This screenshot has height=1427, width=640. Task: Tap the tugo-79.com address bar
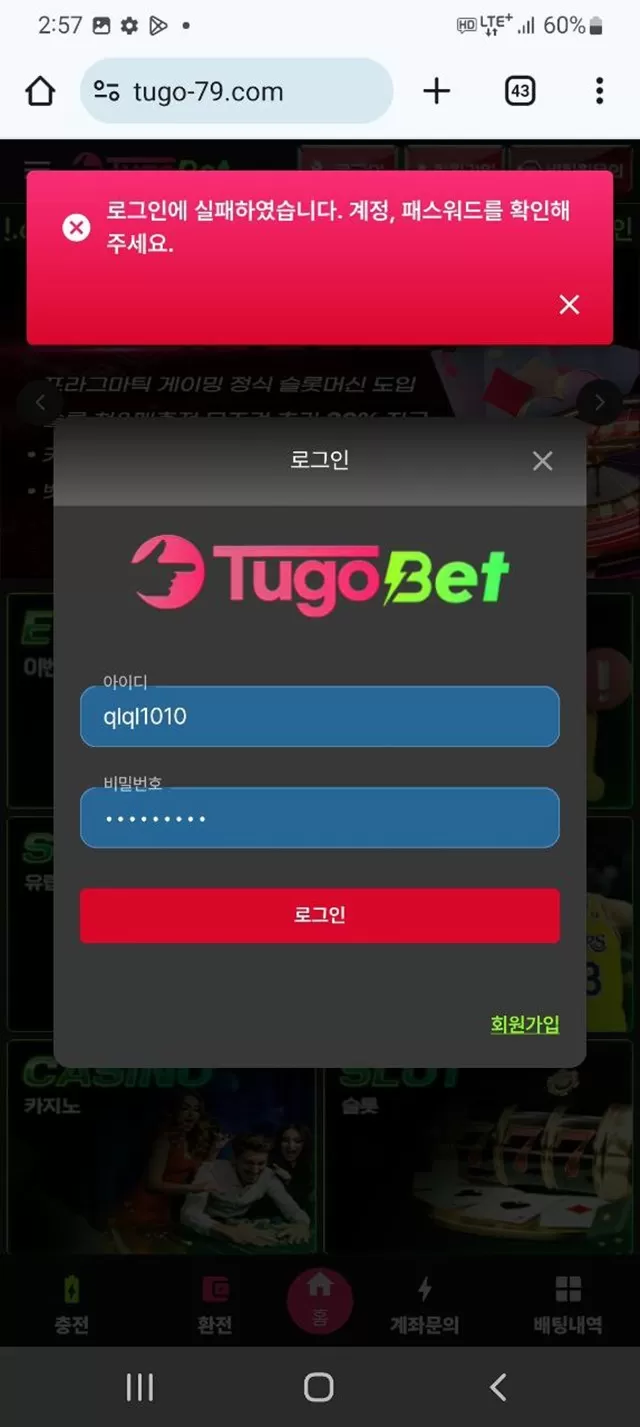[237, 92]
